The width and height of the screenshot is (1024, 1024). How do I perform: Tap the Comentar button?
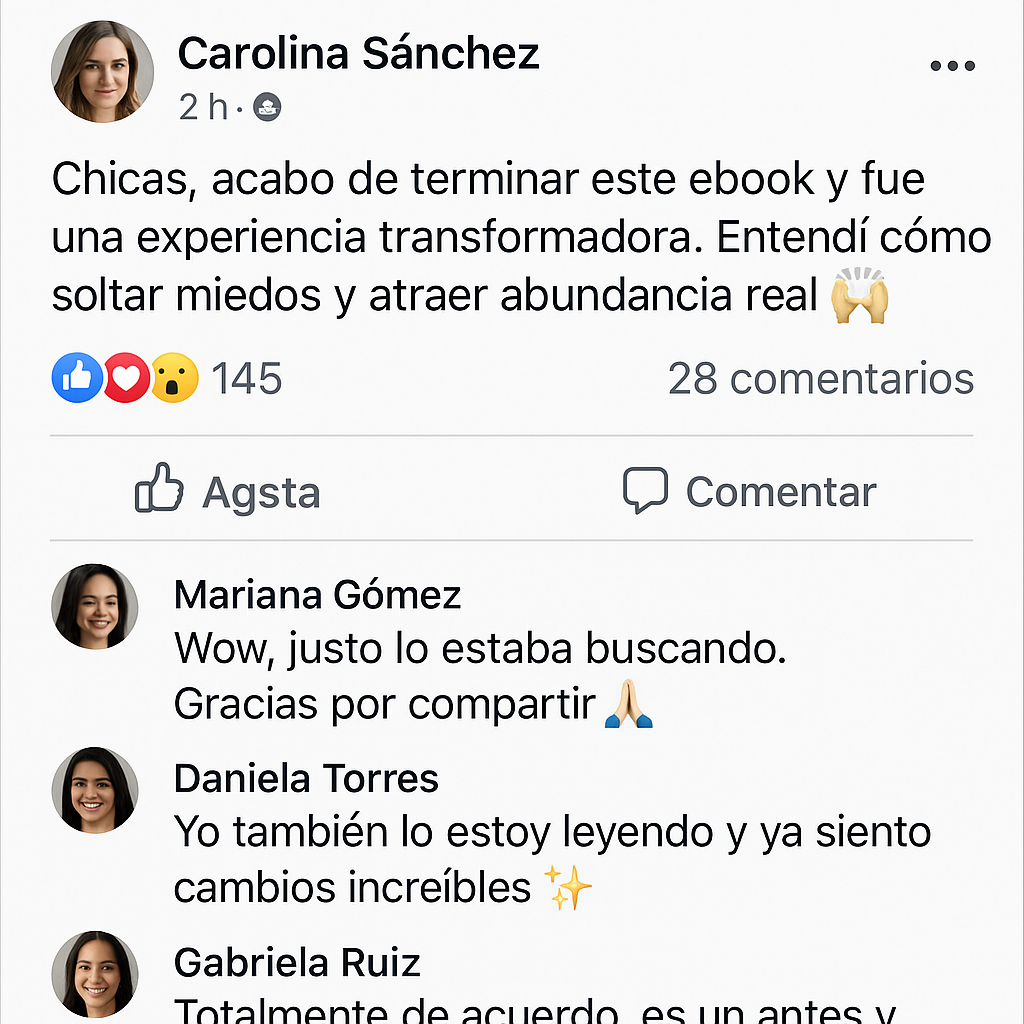(749, 492)
